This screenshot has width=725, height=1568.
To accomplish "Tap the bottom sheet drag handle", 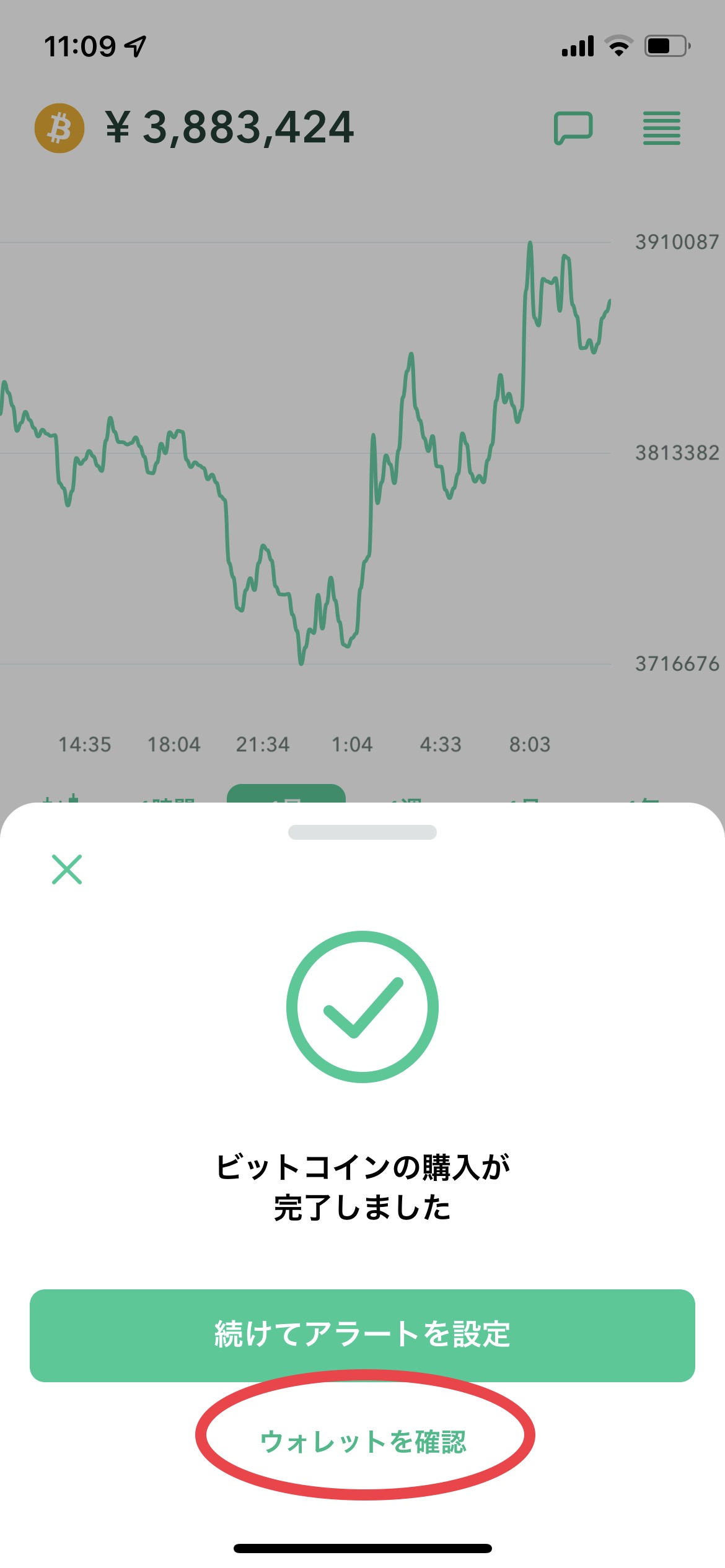I will point(362,832).
